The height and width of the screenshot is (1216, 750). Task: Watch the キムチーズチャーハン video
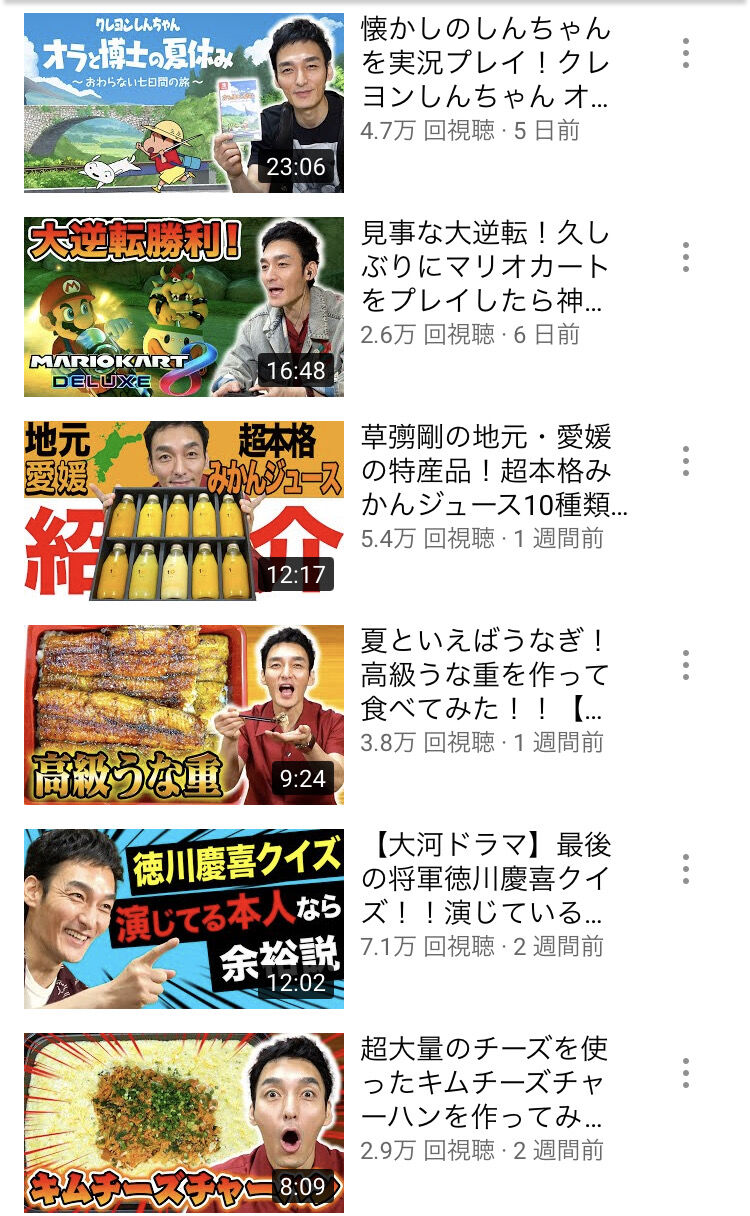(184, 1122)
